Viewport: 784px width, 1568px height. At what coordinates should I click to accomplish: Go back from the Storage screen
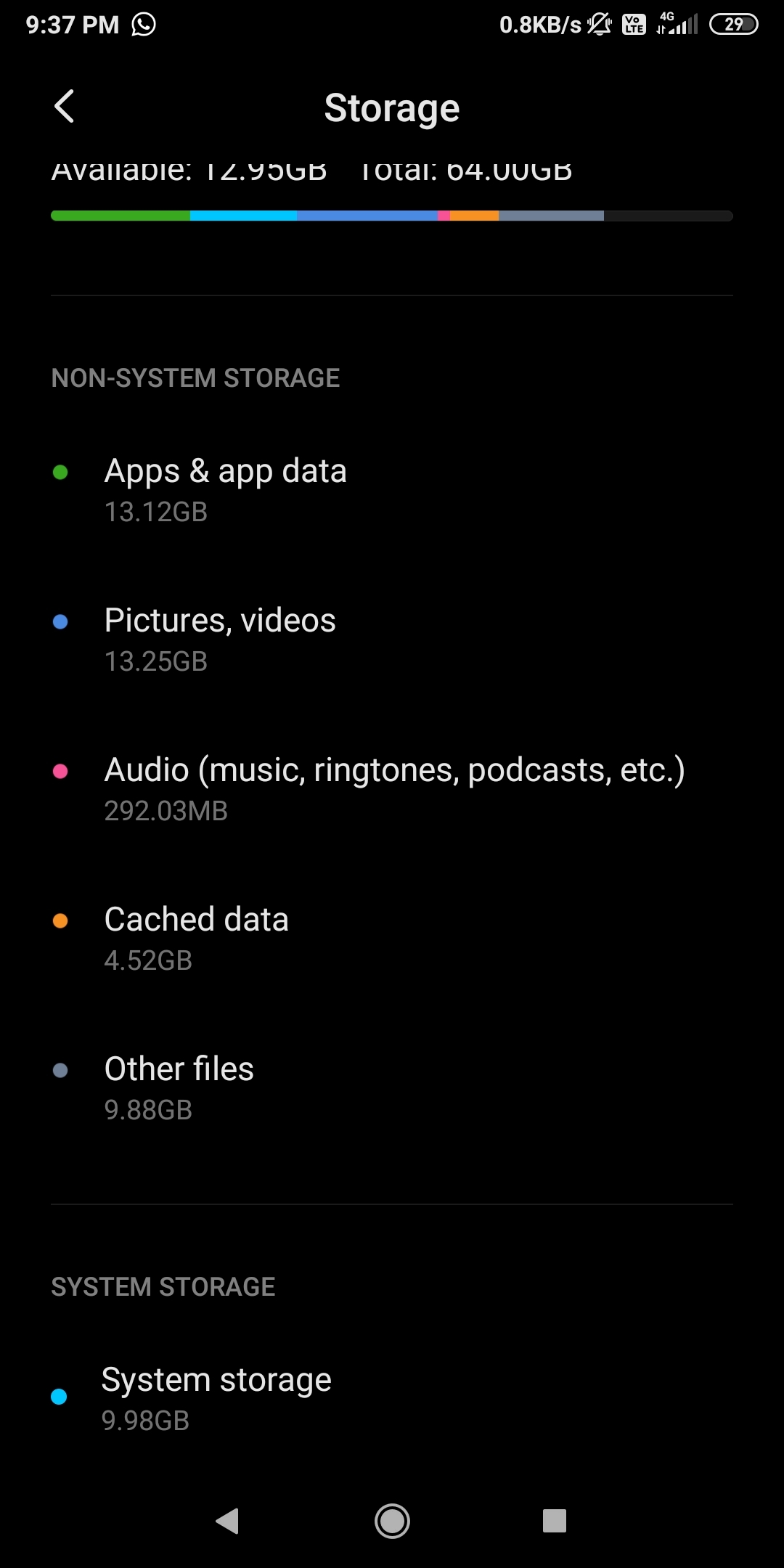coord(65,107)
